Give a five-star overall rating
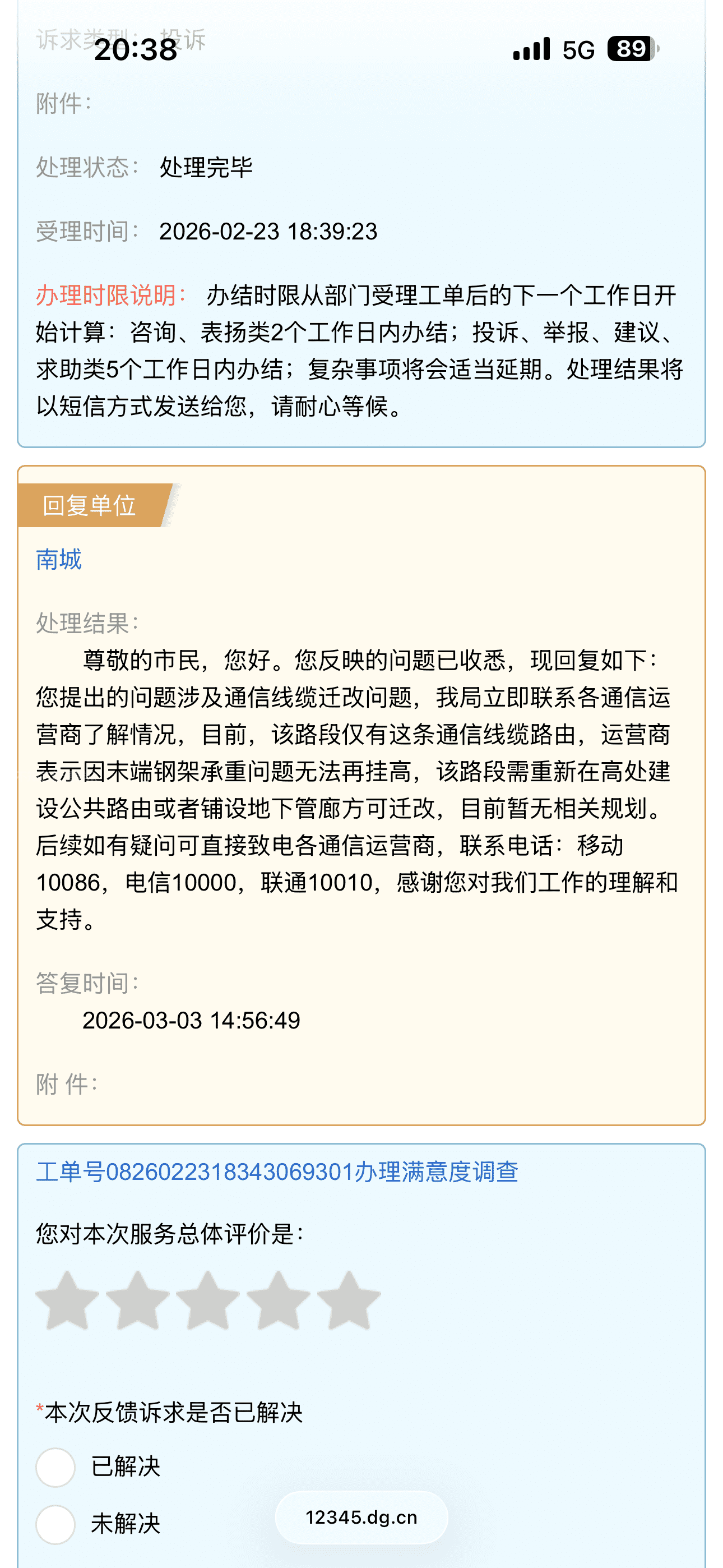Image resolution: width=723 pixels, height=1568 pixels. pyautogui.click(x=348, y=1300)
